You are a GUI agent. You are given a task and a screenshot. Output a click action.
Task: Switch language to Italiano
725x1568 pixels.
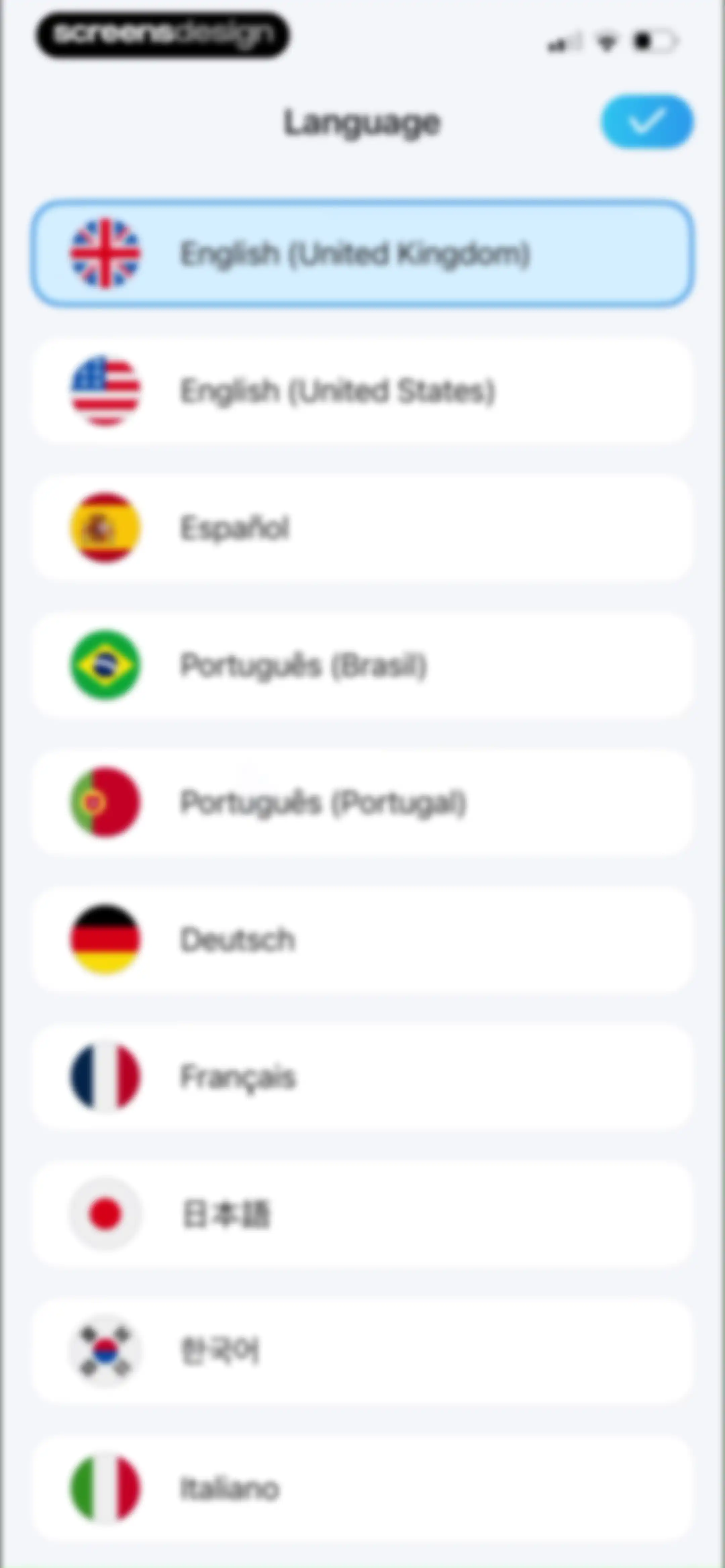tap(362, 1488)
